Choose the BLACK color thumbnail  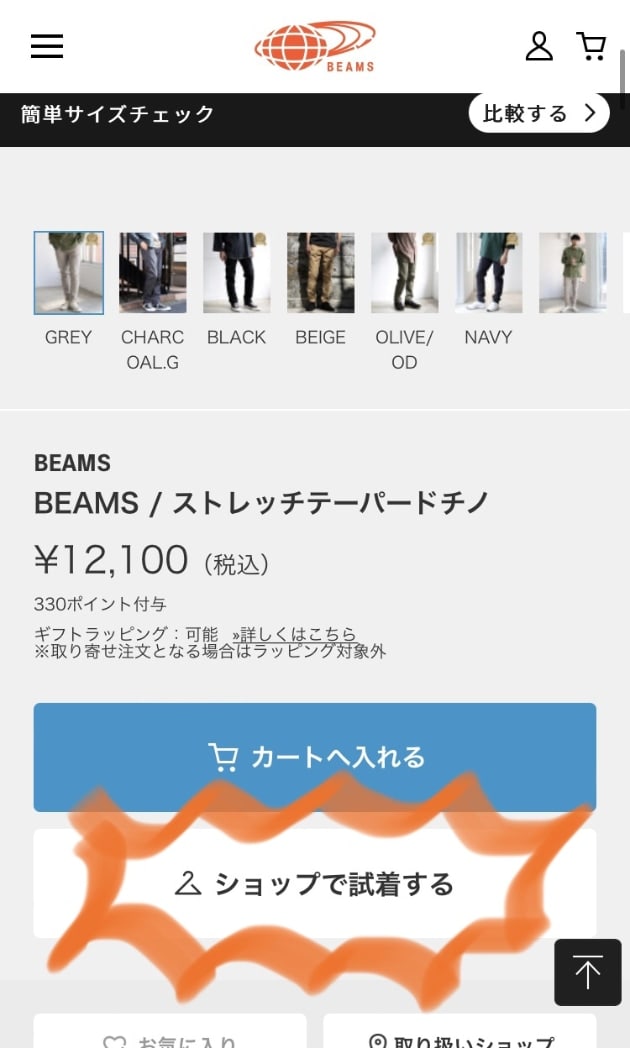point(237,273)
